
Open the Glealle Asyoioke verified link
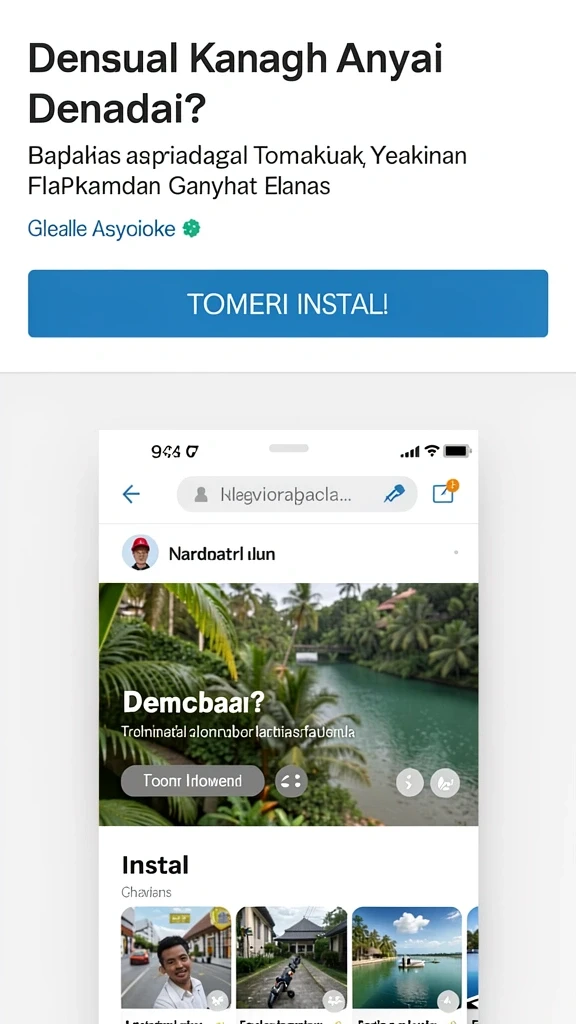pyautogui.click(x=114, y=229)
